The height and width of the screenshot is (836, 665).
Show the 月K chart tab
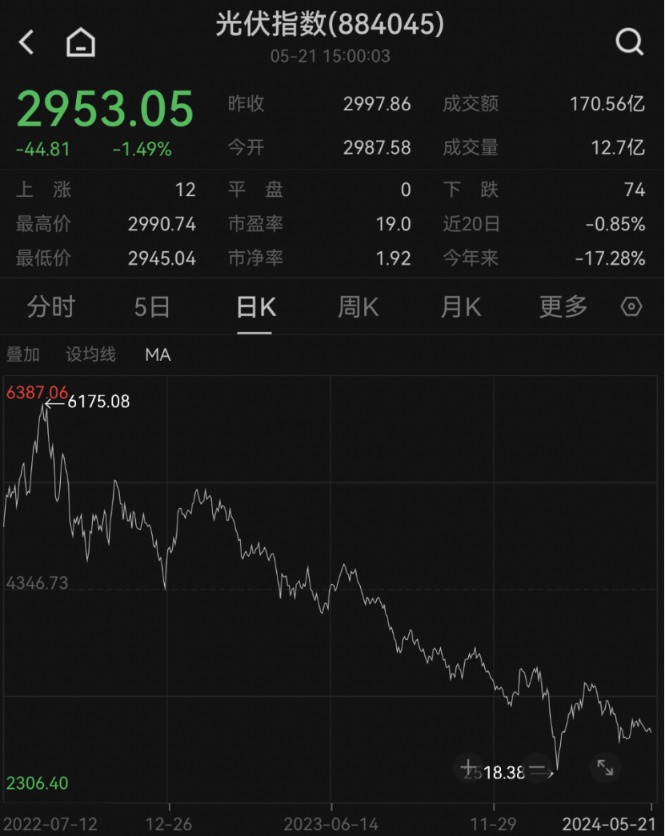460,307
